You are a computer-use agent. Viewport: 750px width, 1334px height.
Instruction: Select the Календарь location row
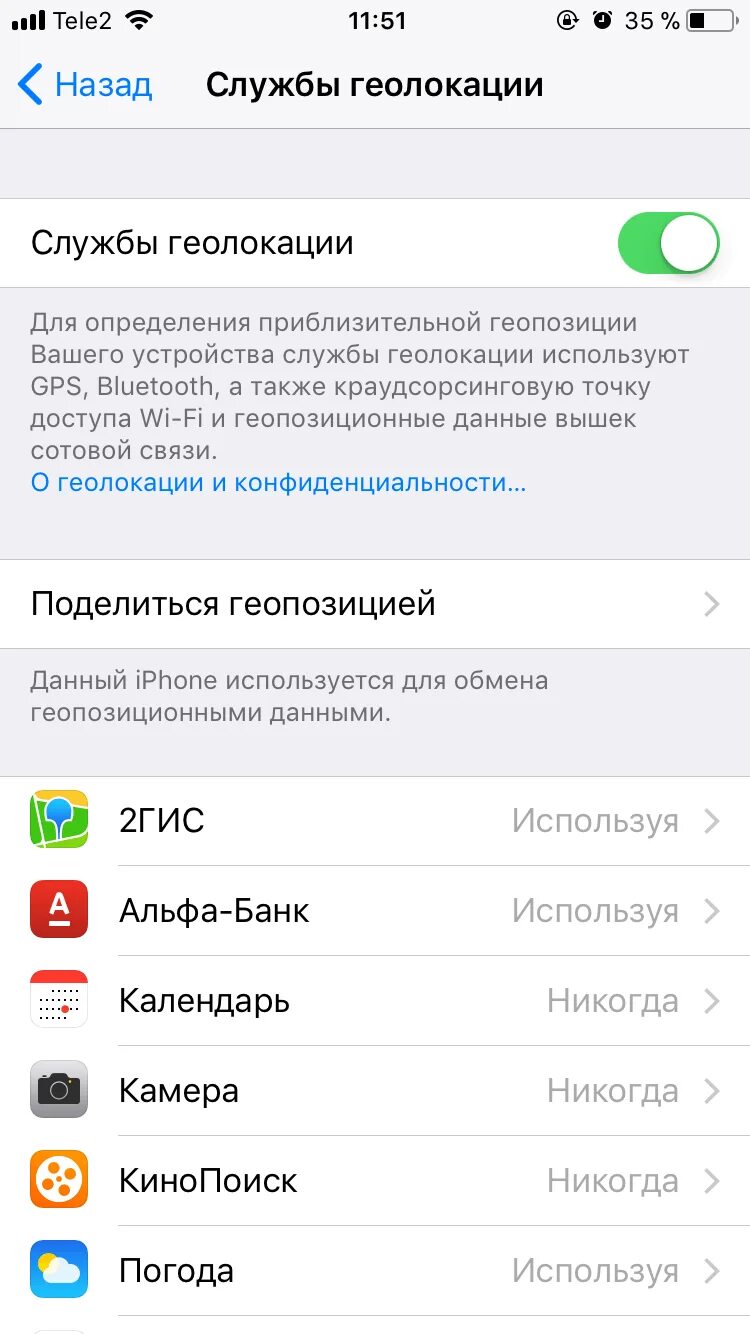(375, 1001)
